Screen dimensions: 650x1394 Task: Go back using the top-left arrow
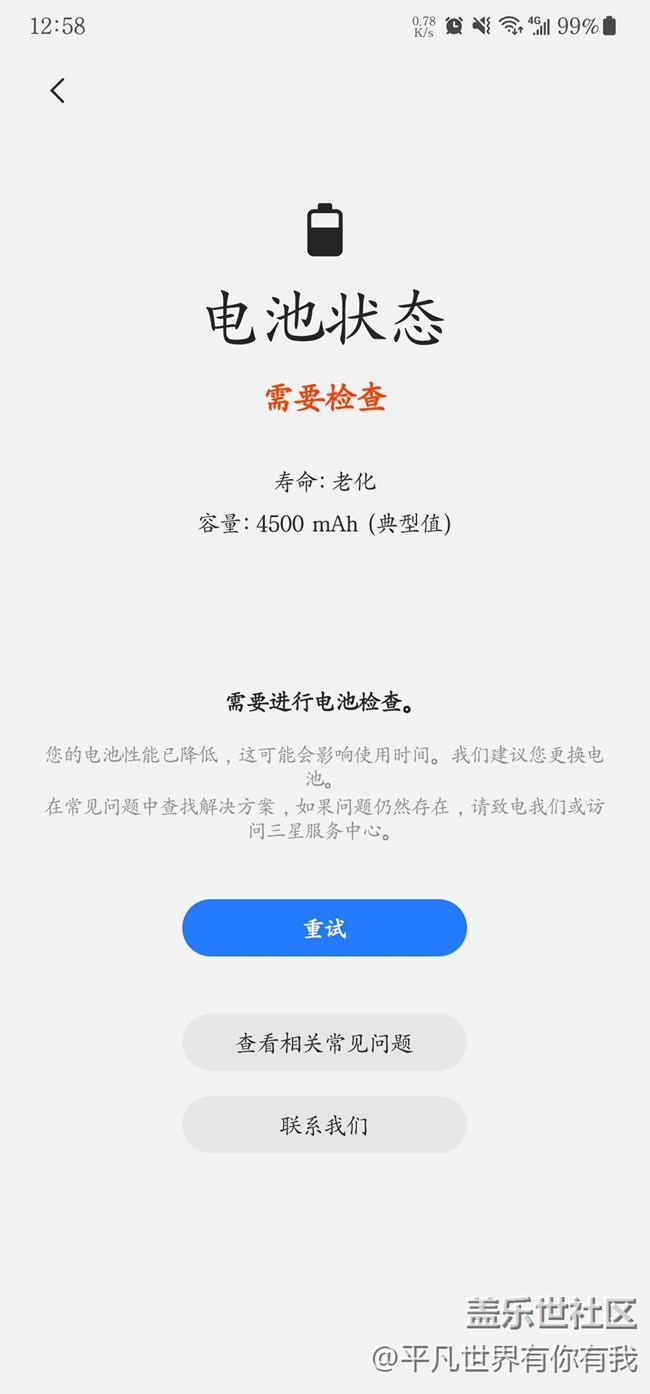[x=57, y=90]
